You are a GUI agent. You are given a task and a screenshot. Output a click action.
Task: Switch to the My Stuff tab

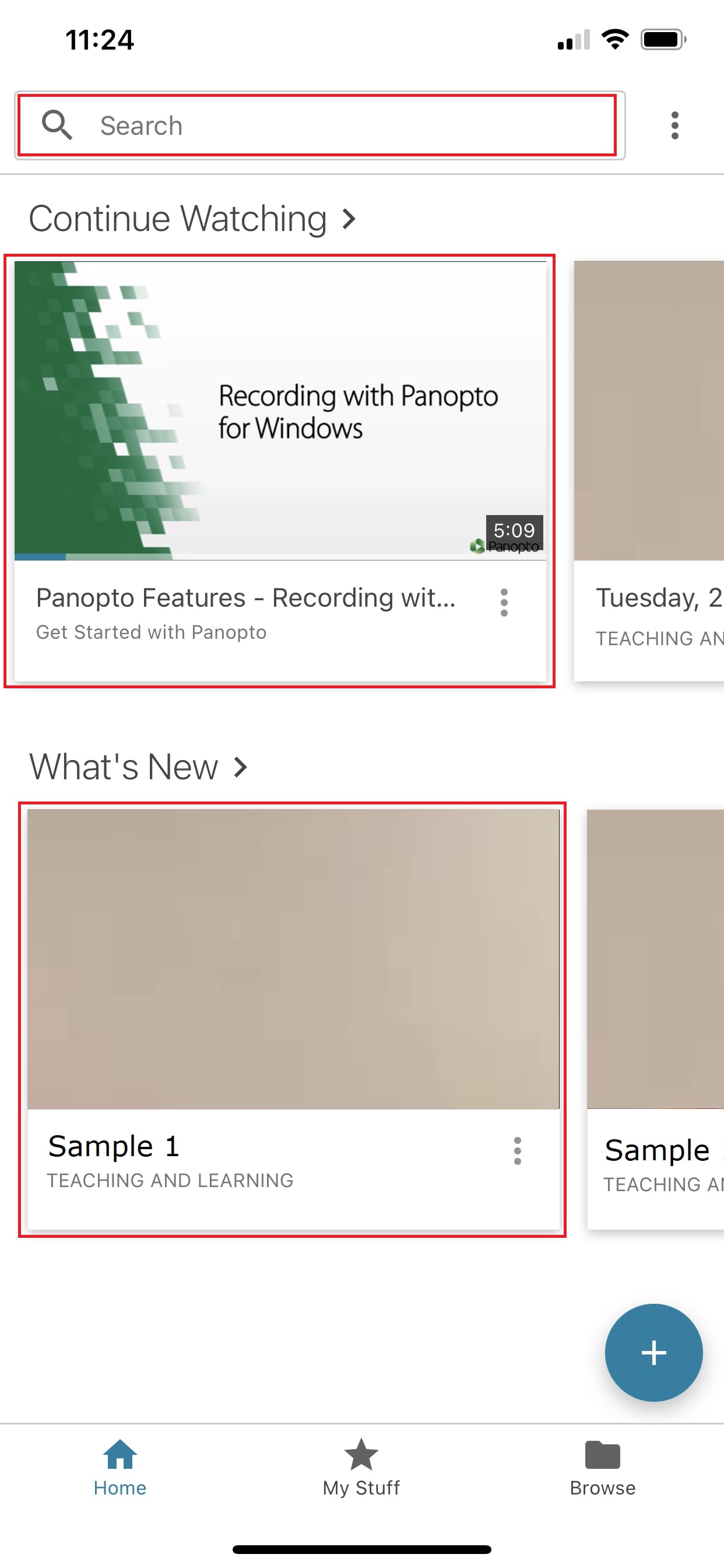pos(361,1468)
